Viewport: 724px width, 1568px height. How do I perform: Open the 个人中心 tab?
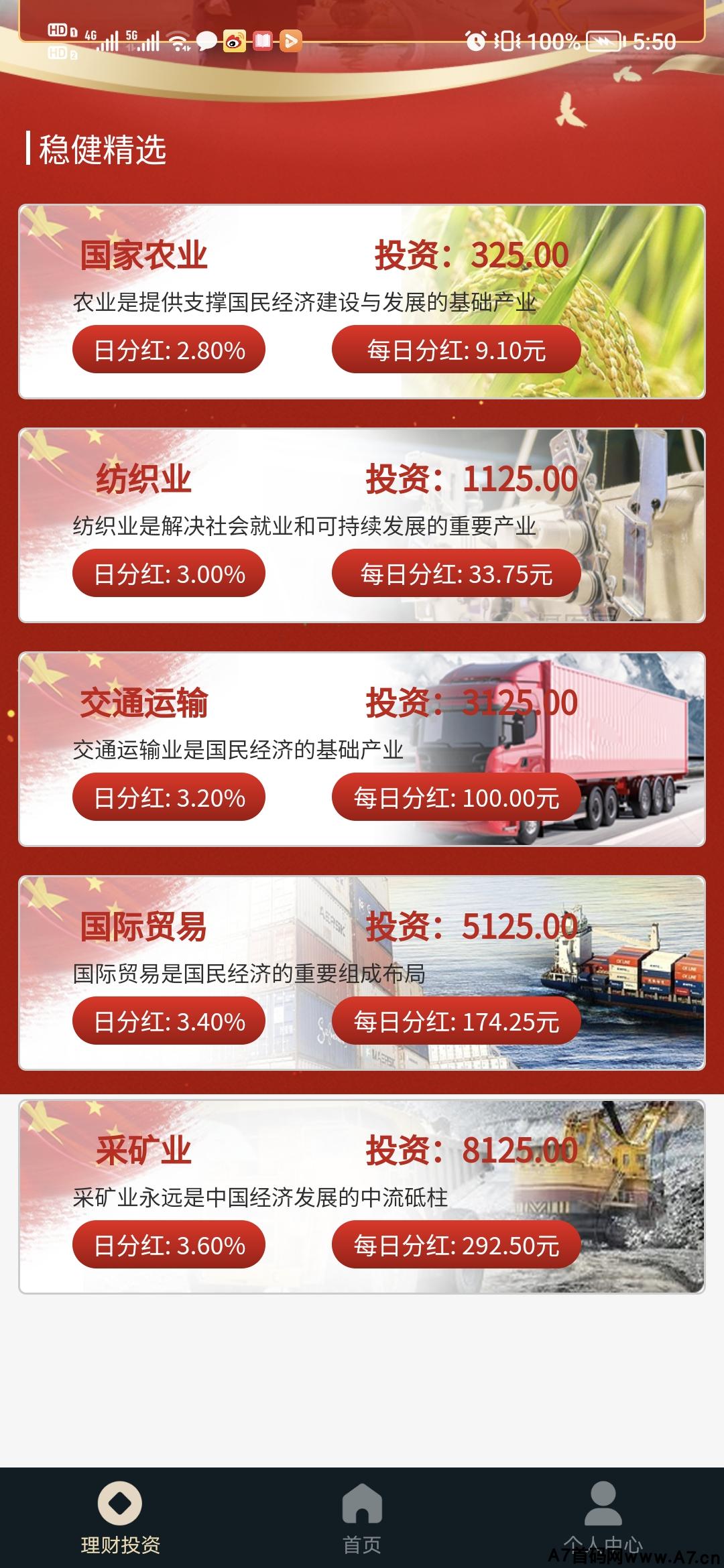pyautogui.click(x=603, y=1518)
